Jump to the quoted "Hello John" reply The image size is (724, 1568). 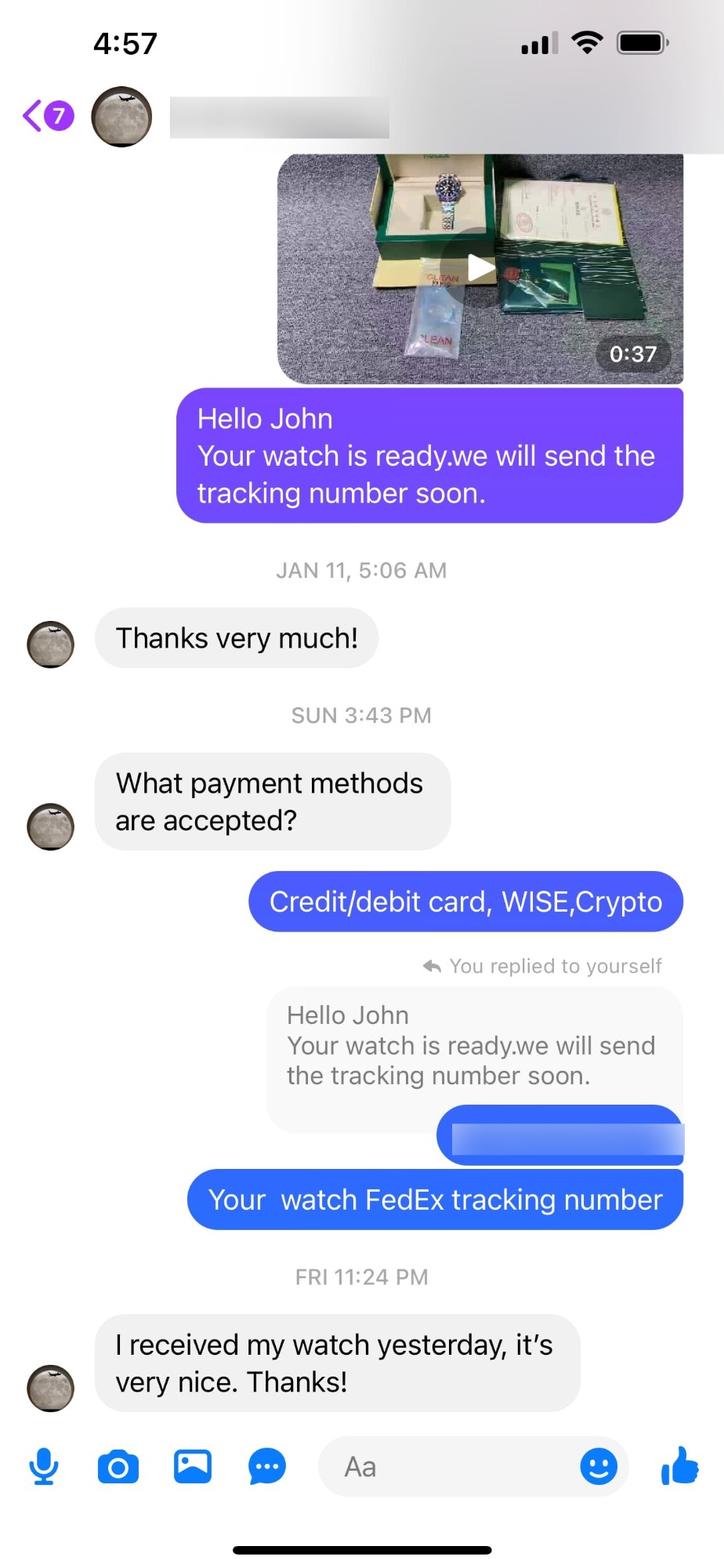pos(470,1046)
